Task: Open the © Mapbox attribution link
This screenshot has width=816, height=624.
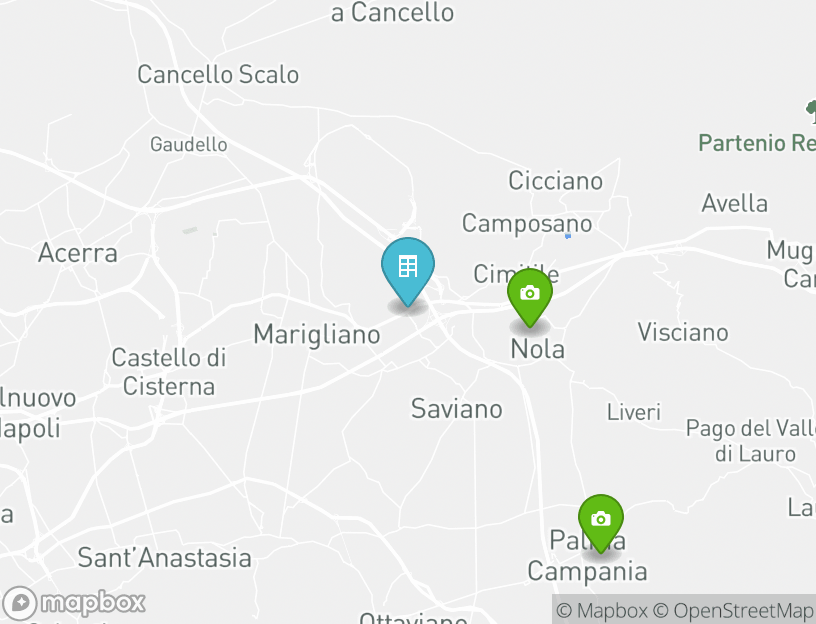Action: pos(601,610)
